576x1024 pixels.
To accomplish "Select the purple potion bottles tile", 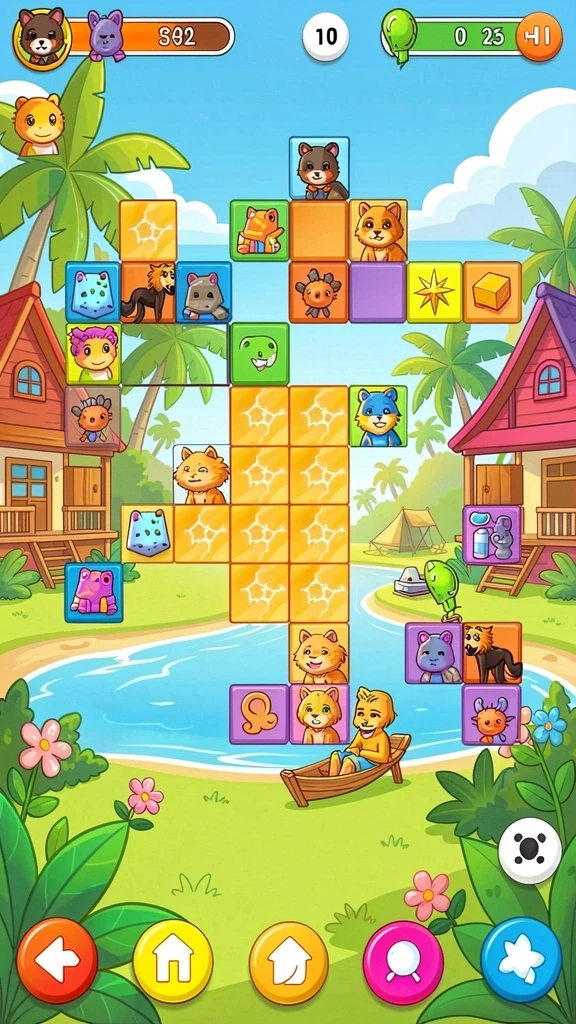I will [492, 535].
